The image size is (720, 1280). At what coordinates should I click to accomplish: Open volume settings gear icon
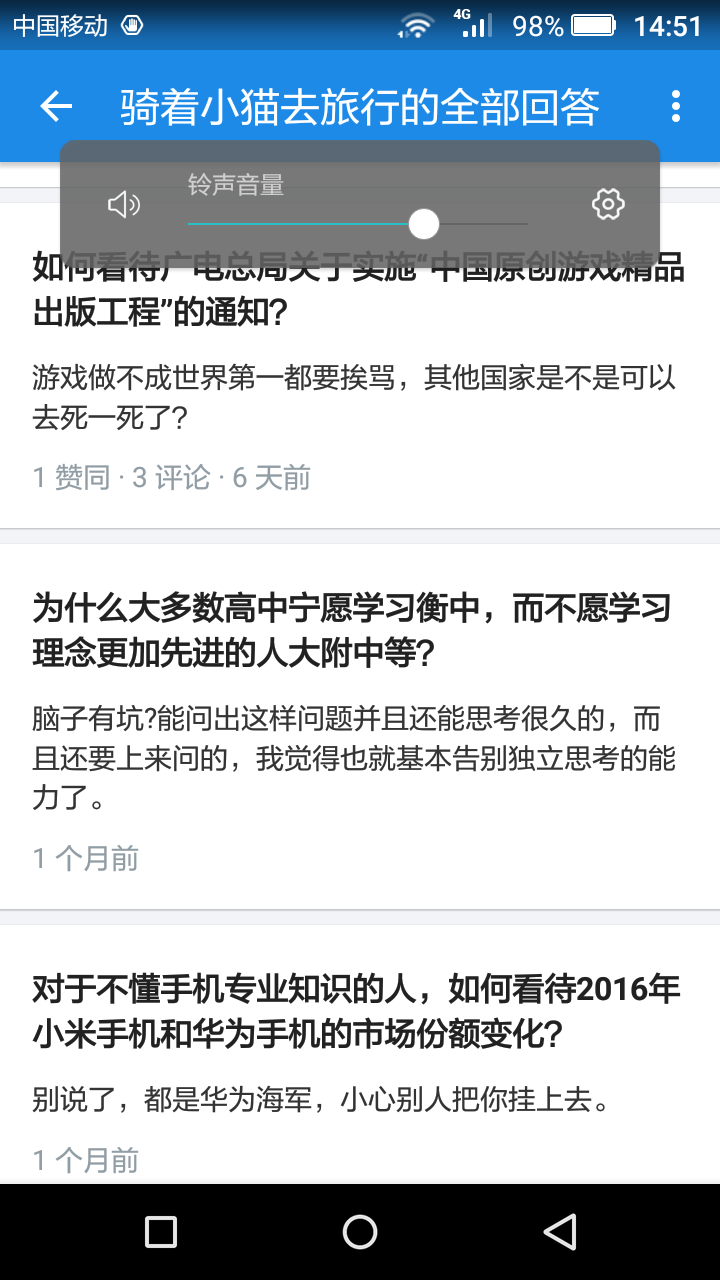click(x=608, y=204)
